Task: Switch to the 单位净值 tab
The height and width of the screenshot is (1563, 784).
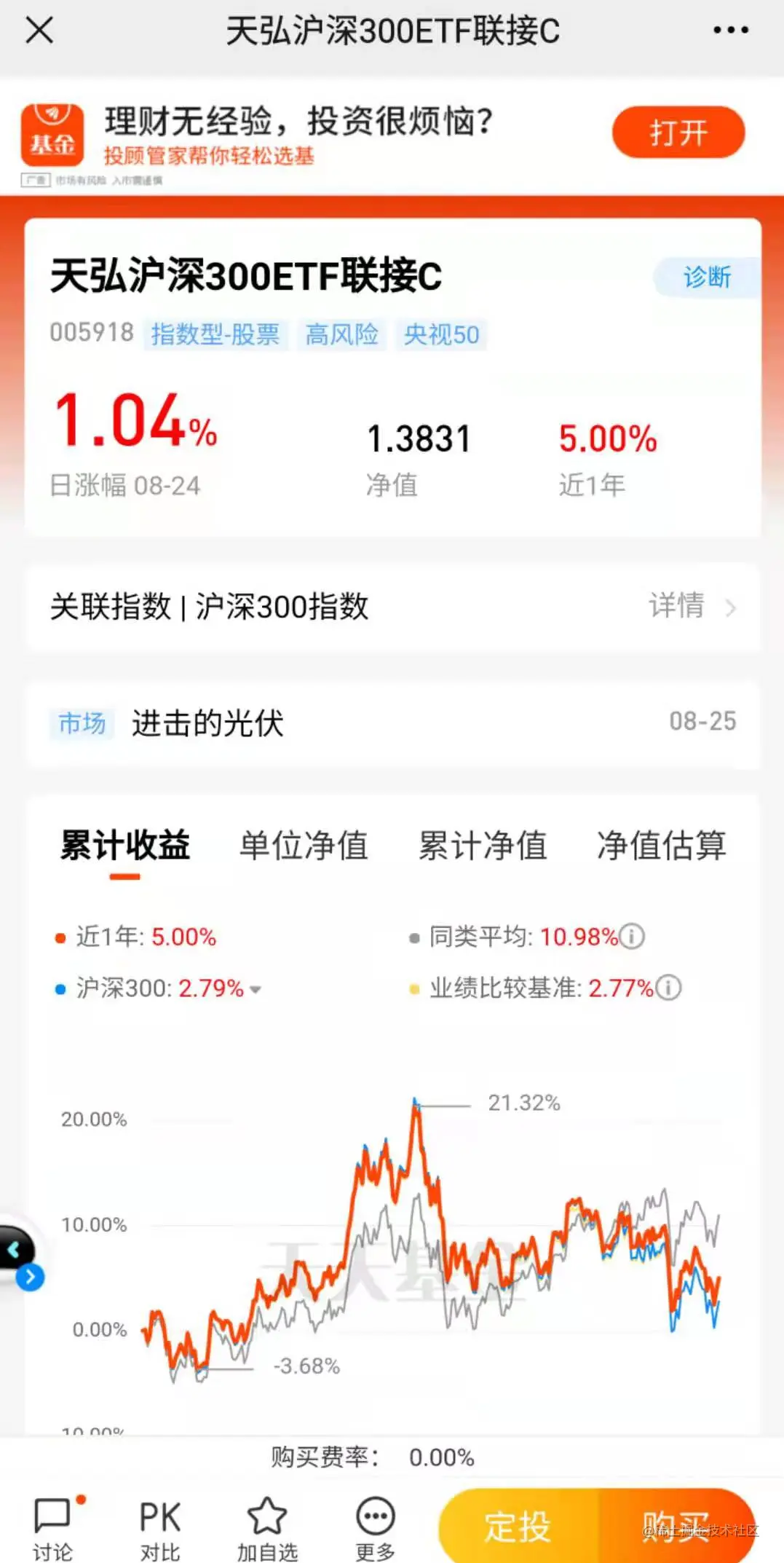Action: 304,846
